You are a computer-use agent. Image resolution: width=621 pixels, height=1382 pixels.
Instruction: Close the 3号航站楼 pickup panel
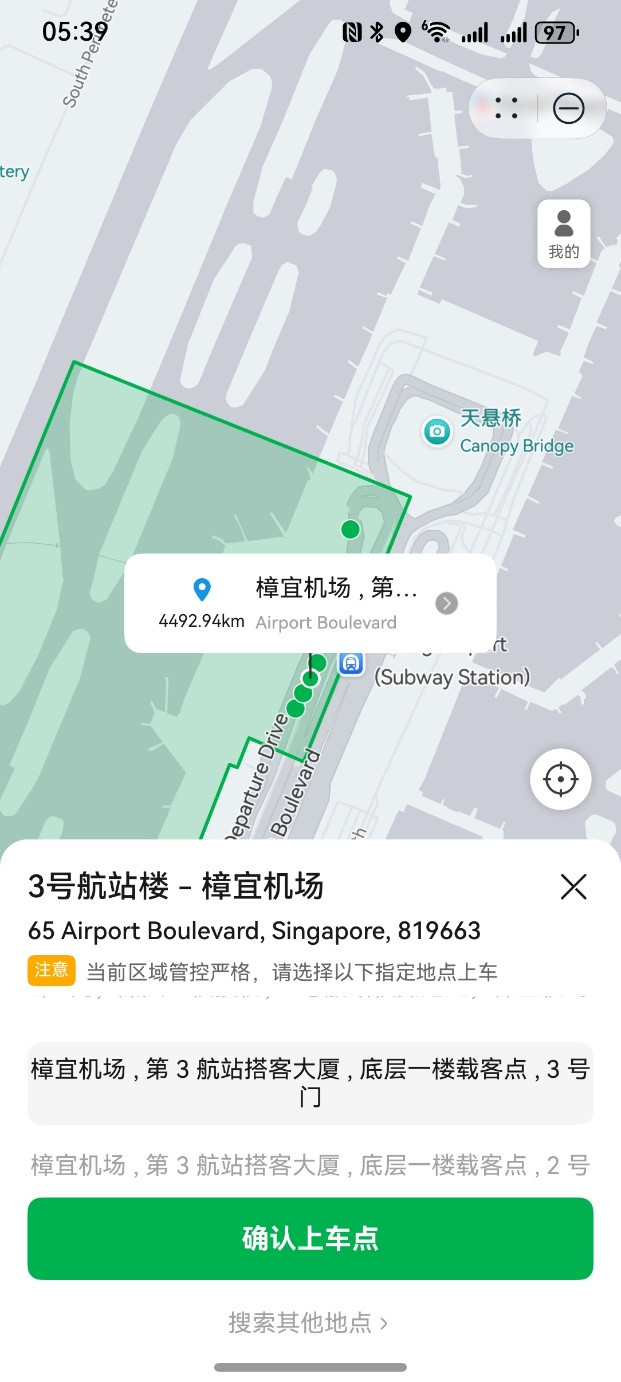click(573, 887)
